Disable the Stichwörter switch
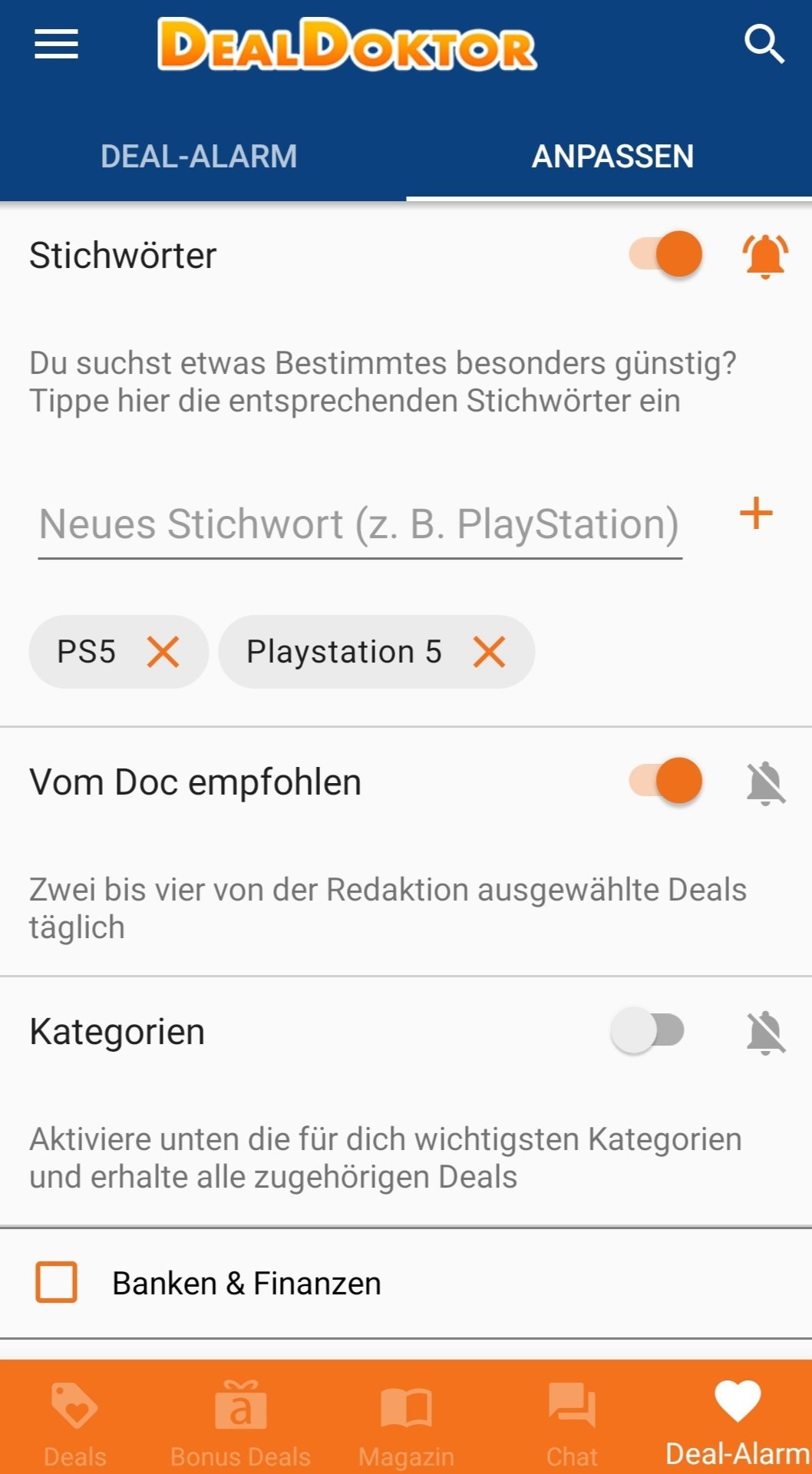 (x=665, y=255)
